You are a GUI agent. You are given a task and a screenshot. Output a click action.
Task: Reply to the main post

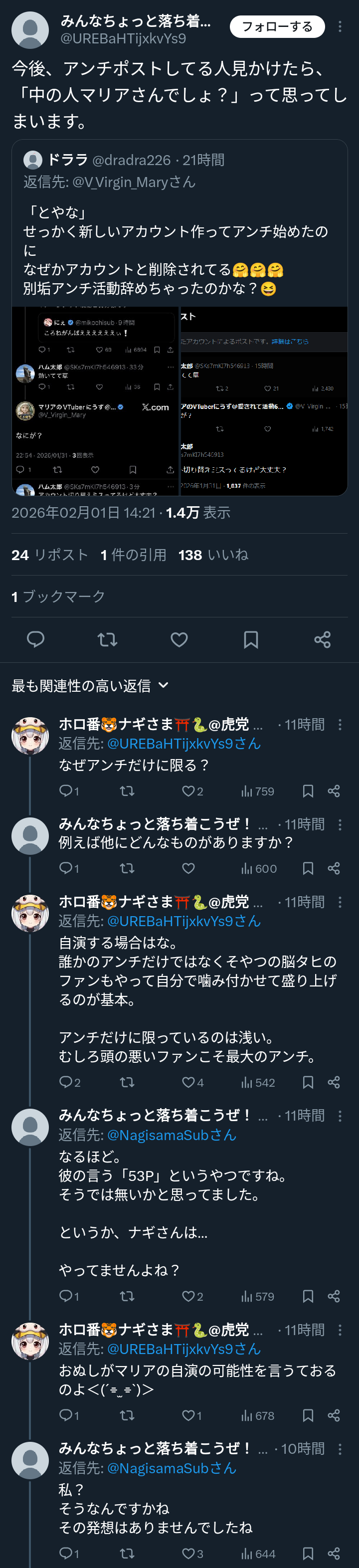pos(36,639)
